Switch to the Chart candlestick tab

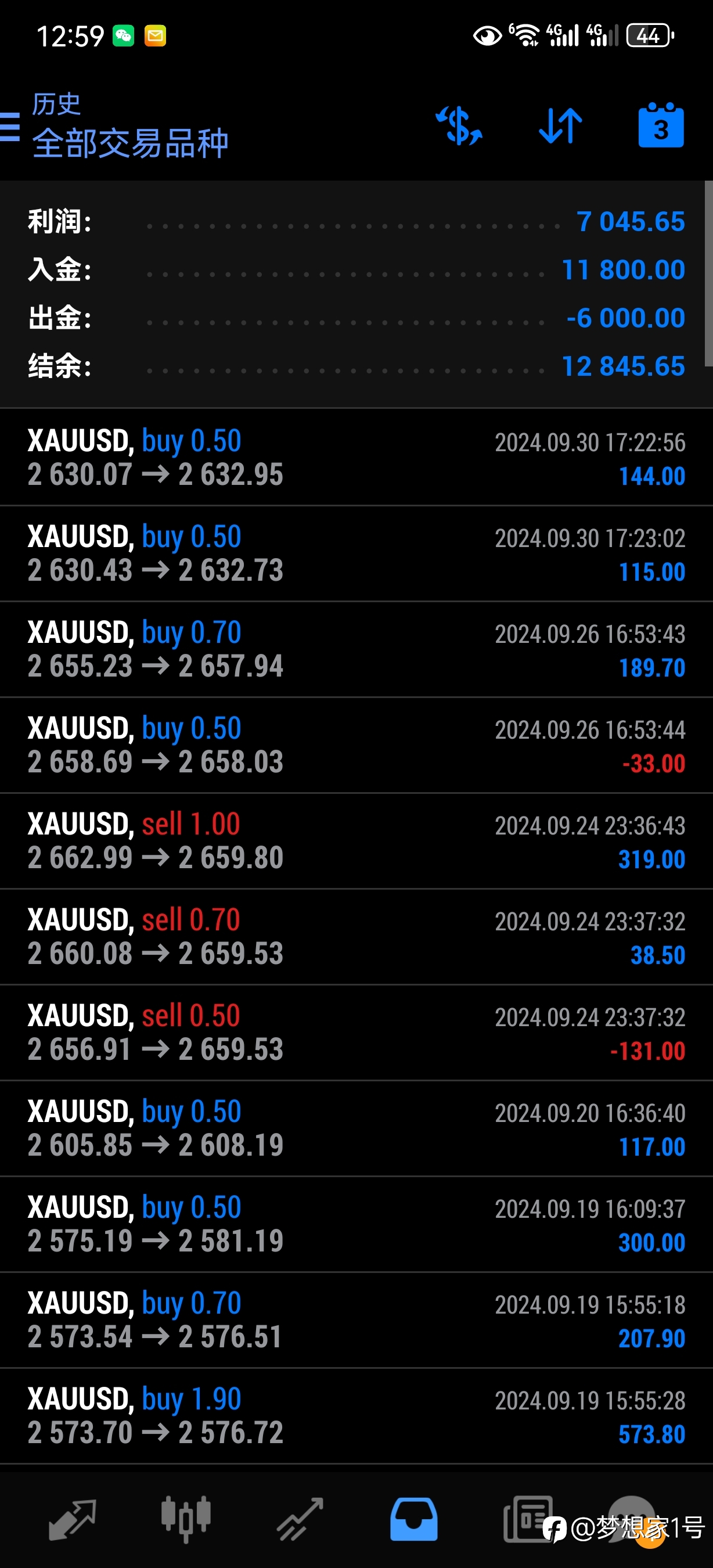pyautogui.click(x=186, y=1519)
